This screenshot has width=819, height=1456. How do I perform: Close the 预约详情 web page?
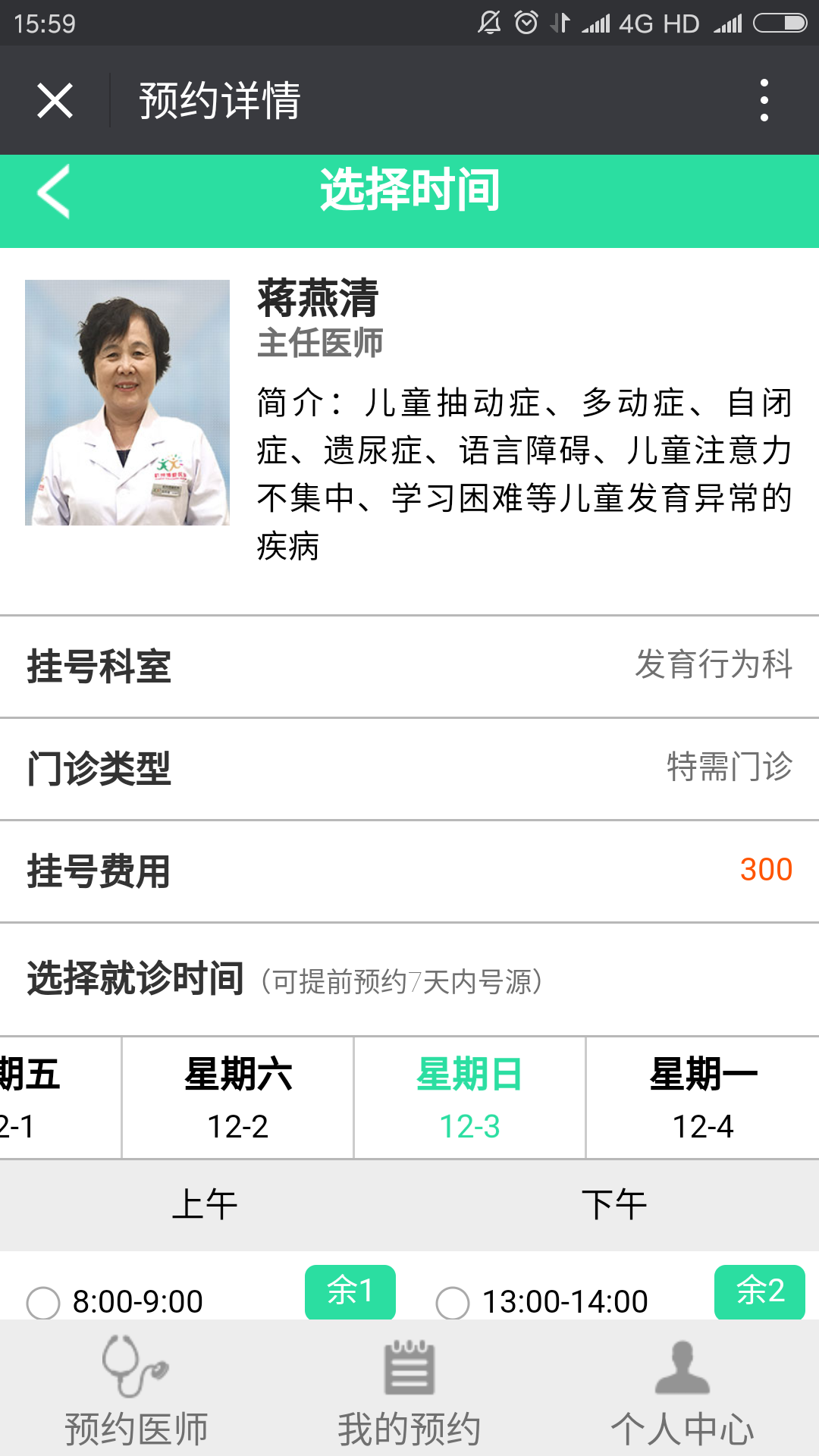(x=55, y=101)
